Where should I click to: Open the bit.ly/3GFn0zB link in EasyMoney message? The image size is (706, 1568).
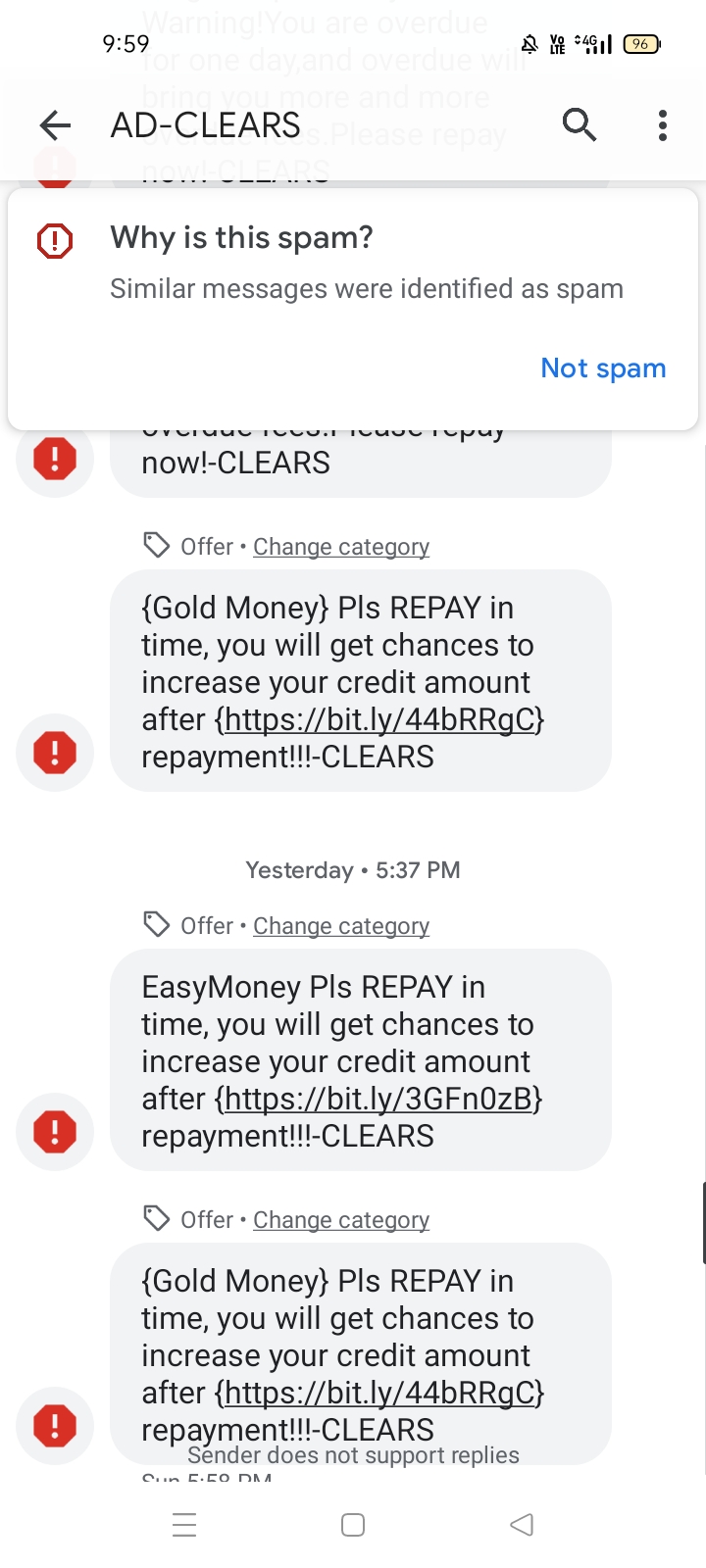(x=378, y=1099)
